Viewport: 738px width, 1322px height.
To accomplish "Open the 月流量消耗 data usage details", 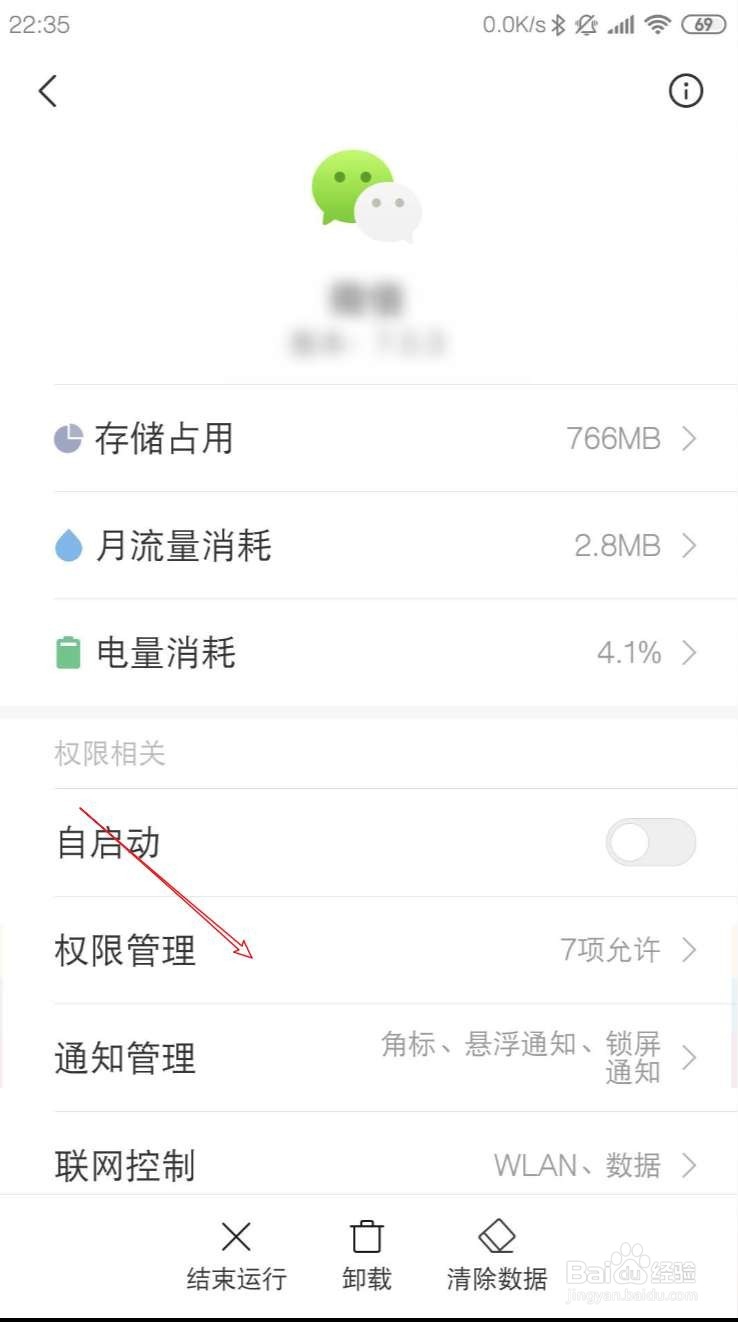I will pos(369,546).
